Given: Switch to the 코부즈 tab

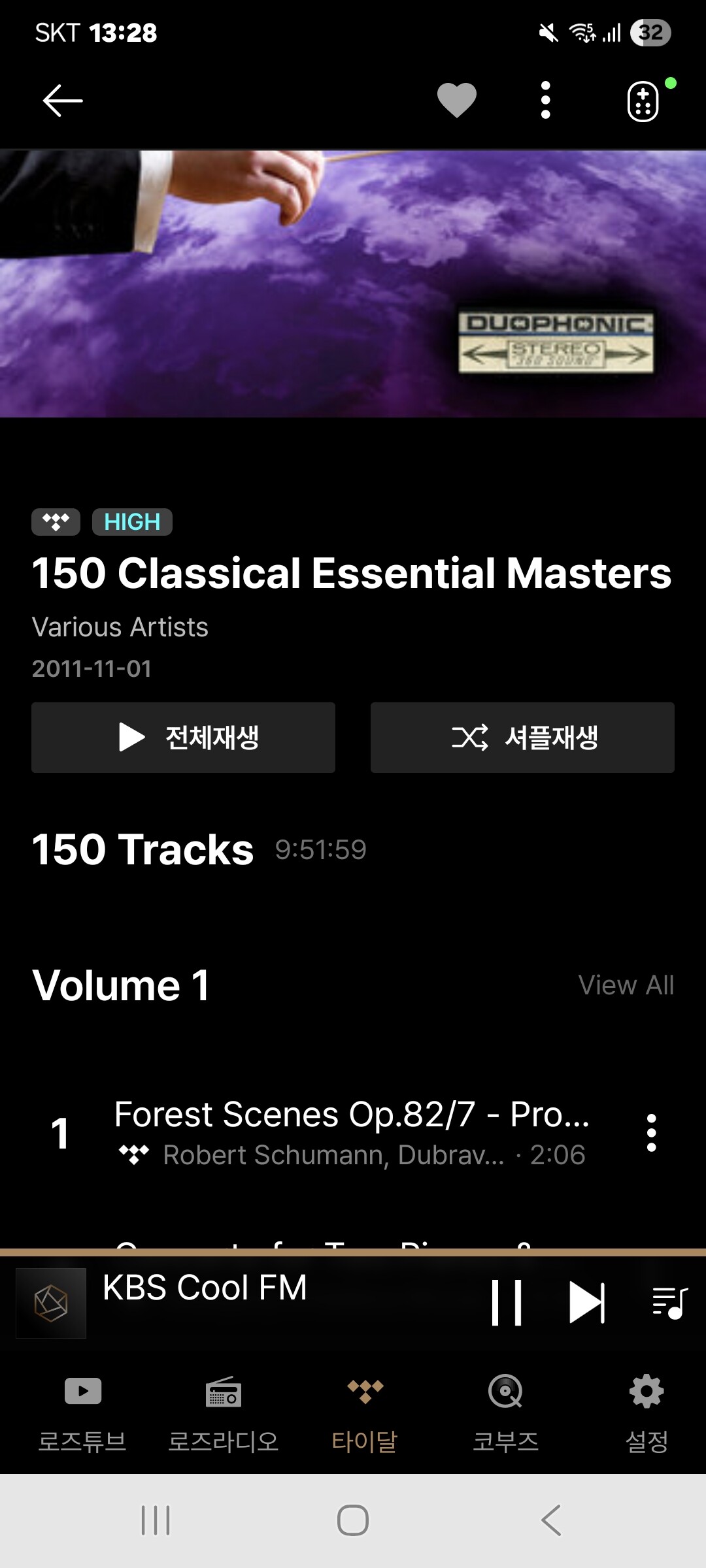Looking at the screenshot, I should 506,1413.
